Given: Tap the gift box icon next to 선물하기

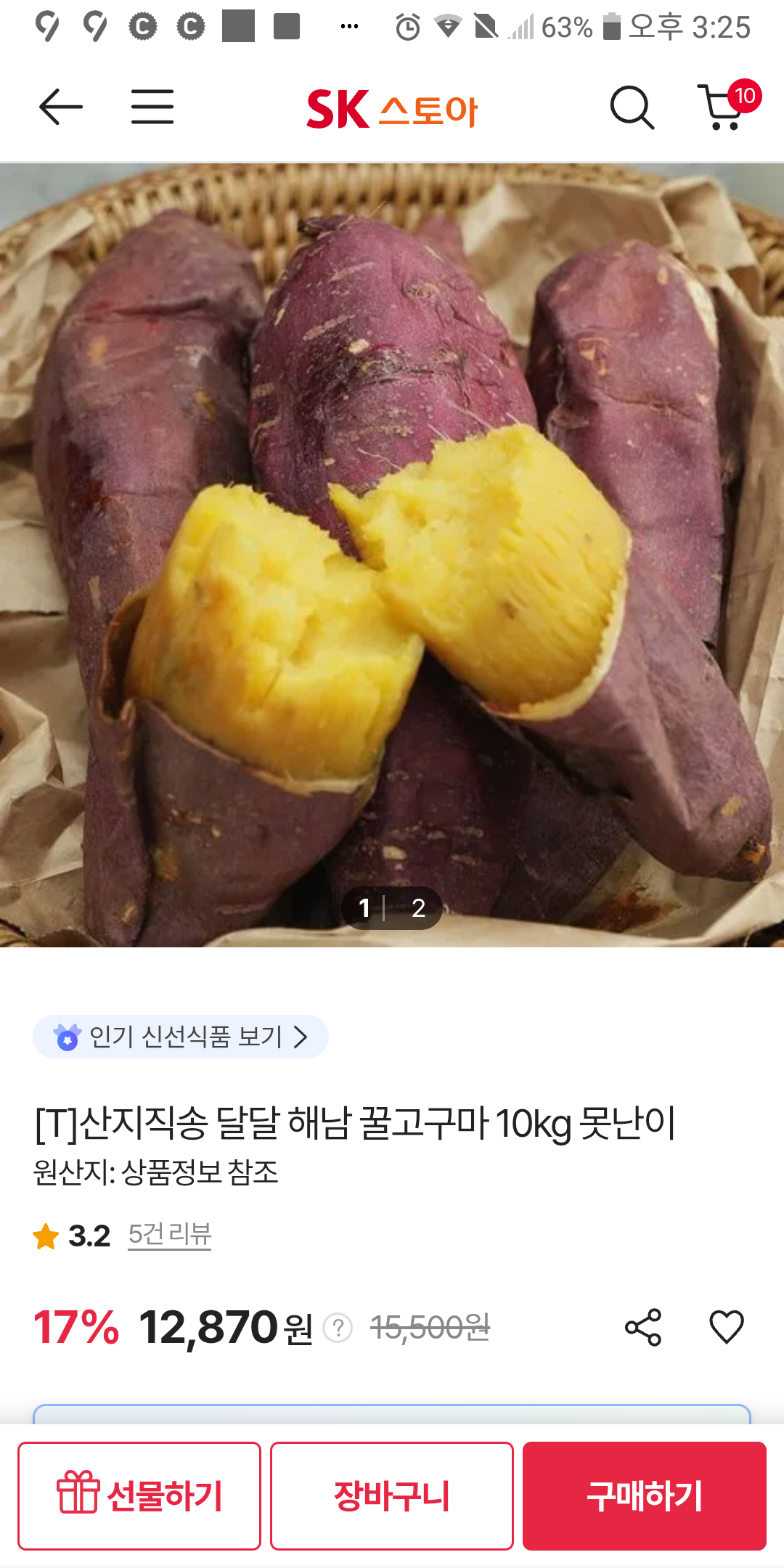Looking at the screenshot, I should pyautogui.click(x=77, y=1497).
